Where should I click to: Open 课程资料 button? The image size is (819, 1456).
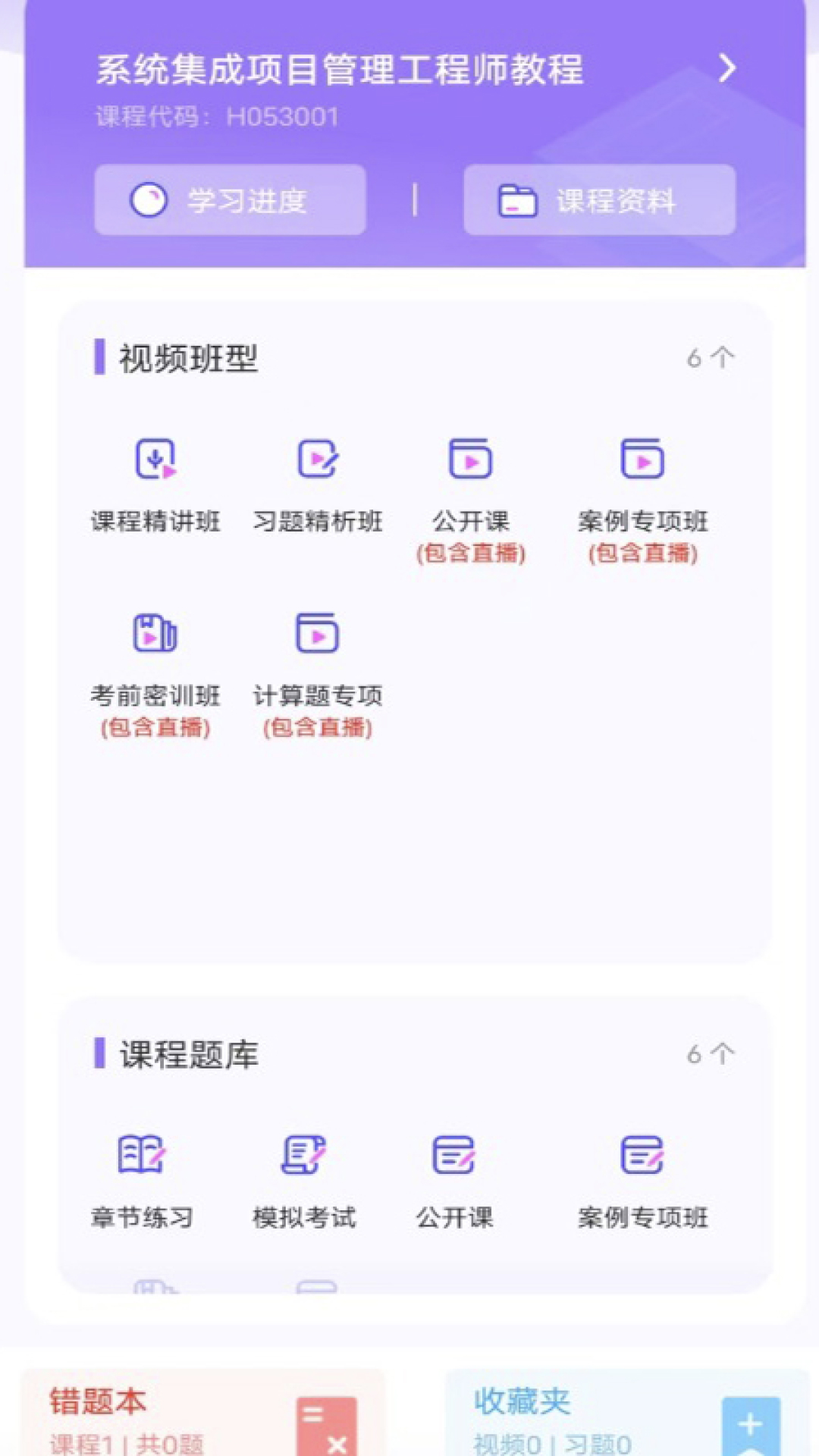tap(599, 200)
